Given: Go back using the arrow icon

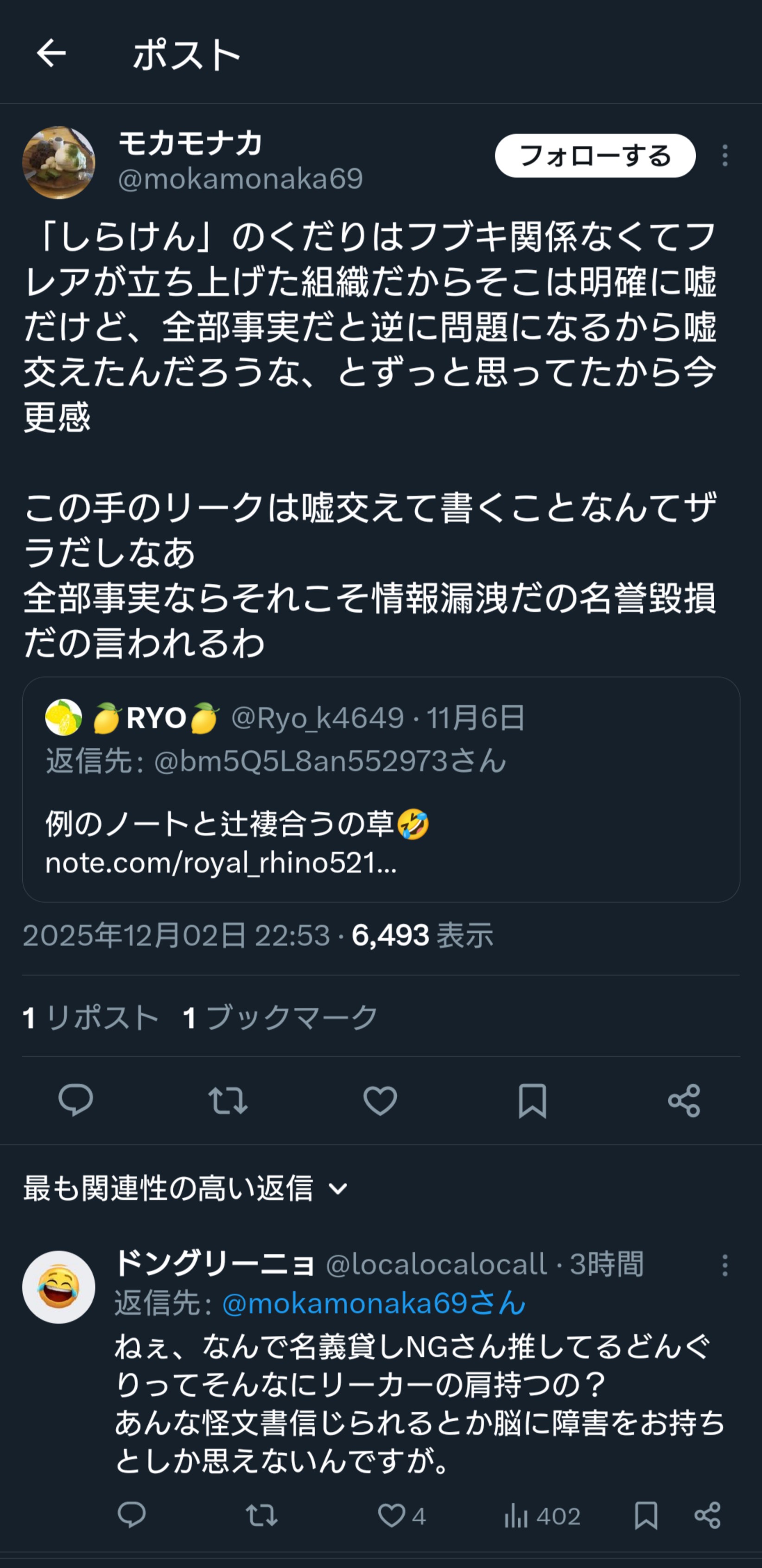Looking at the screenshot, I should pyautogui.click(x=51, y=54).
